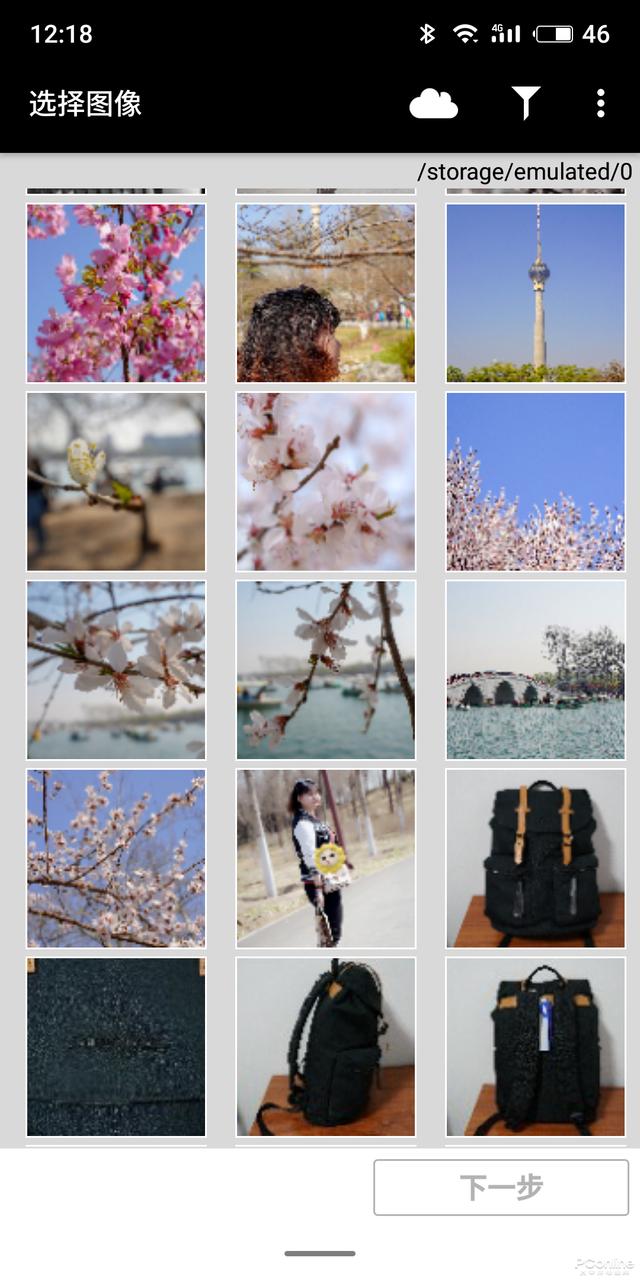The image size is (640, 1280).
Task: Open the filter funnel icon
Action: pyautogui.click(x=526, y=103)
